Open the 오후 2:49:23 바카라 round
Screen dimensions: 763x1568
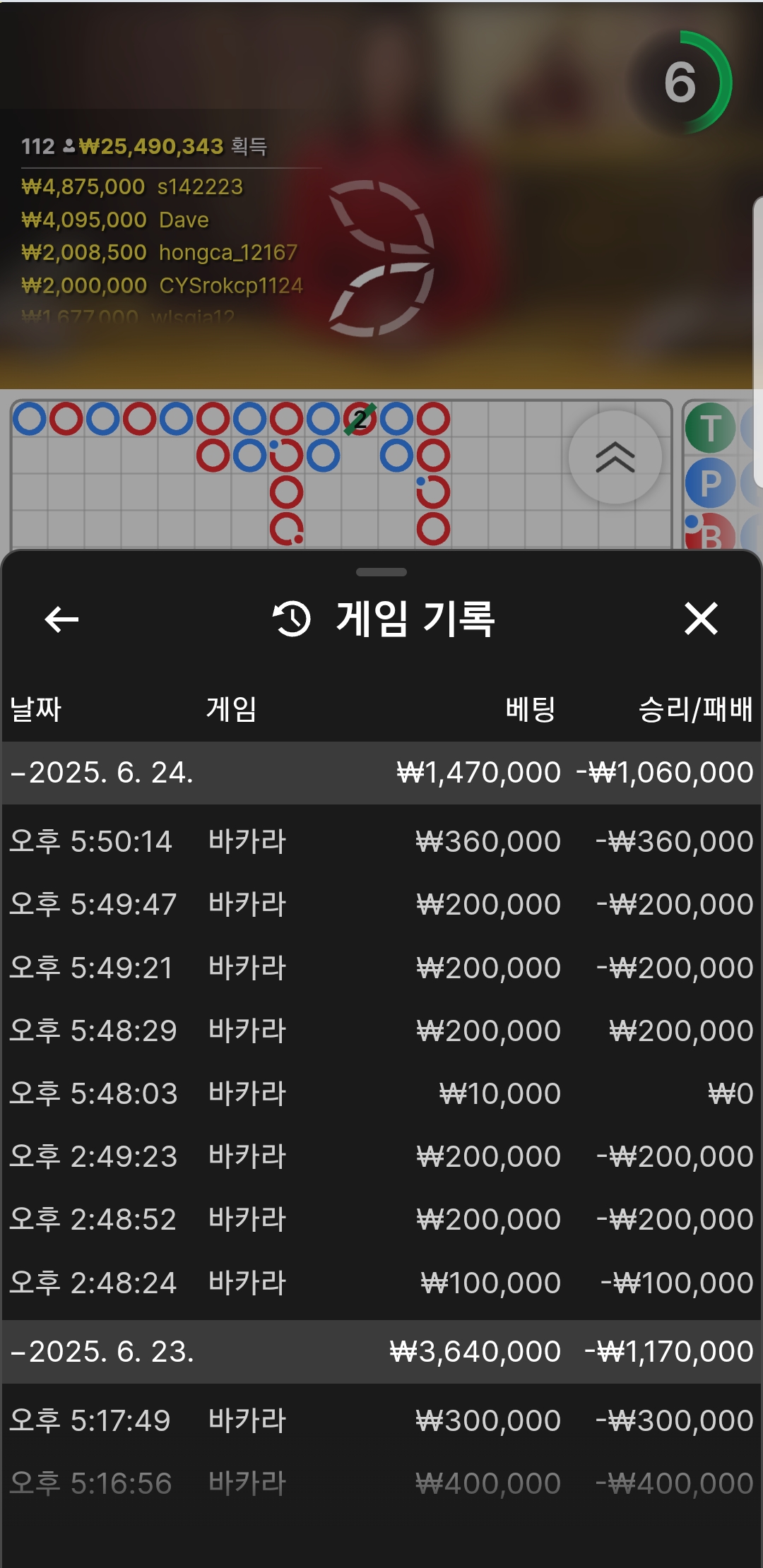(x=381, y=1156)
